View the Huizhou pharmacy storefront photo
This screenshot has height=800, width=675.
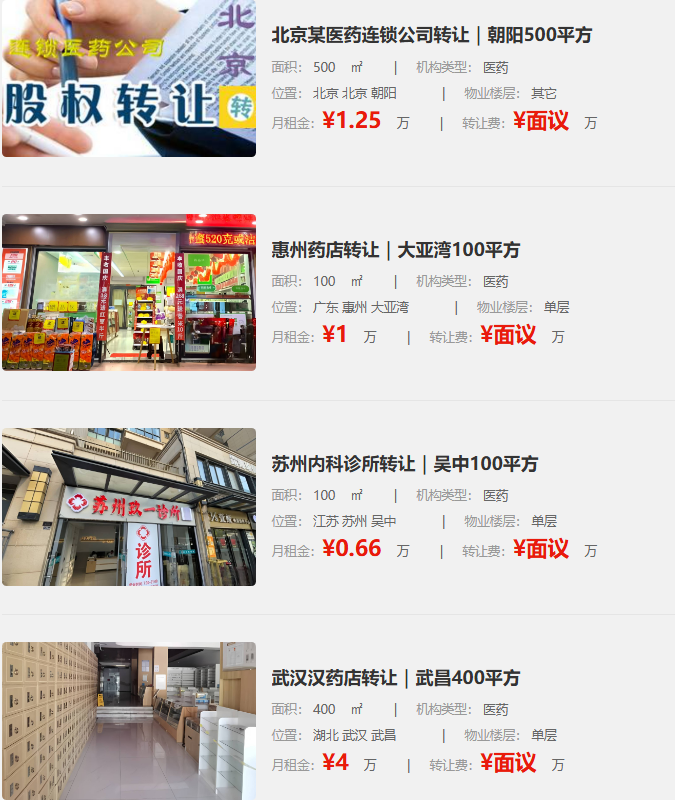tap(129, 292)
